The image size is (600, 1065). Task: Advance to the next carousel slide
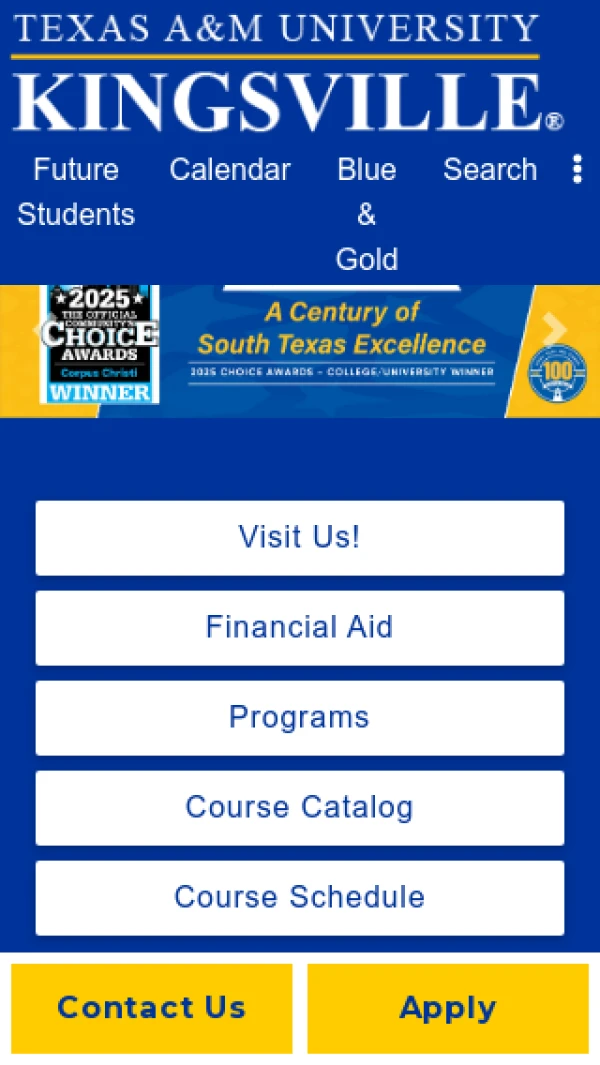click(553, 330)
